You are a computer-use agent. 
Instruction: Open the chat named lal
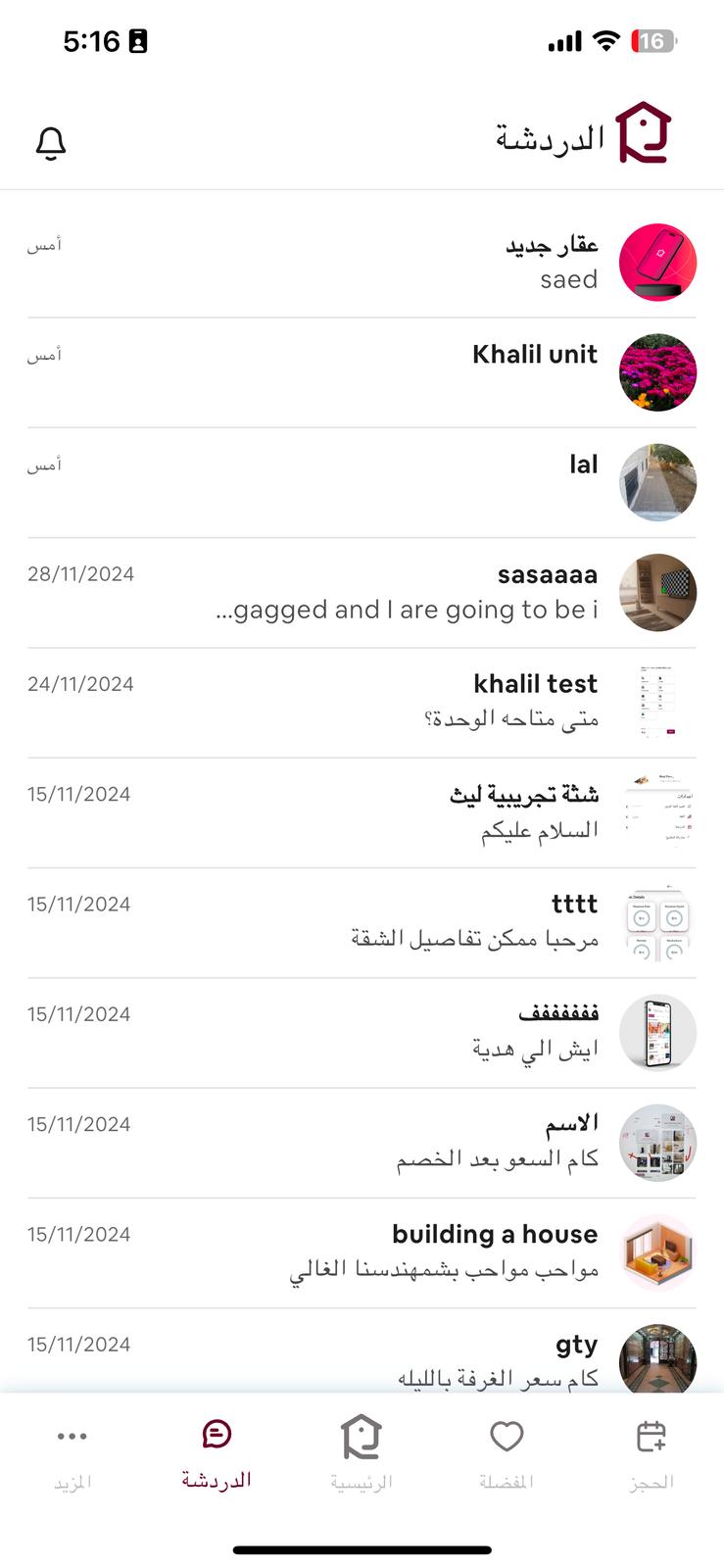click(392, 482)
